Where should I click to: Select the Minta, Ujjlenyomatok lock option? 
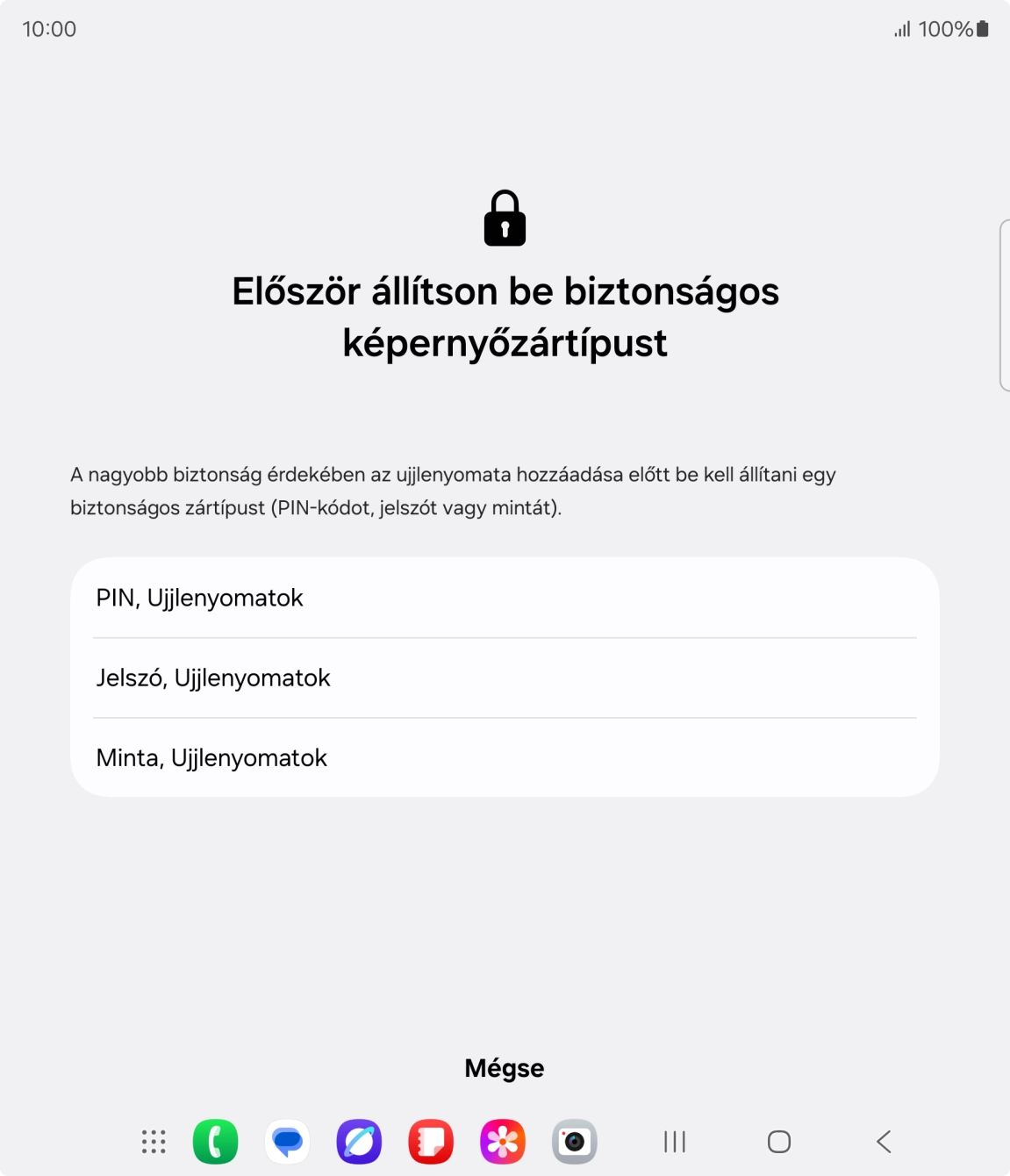[x=505, y=757]
